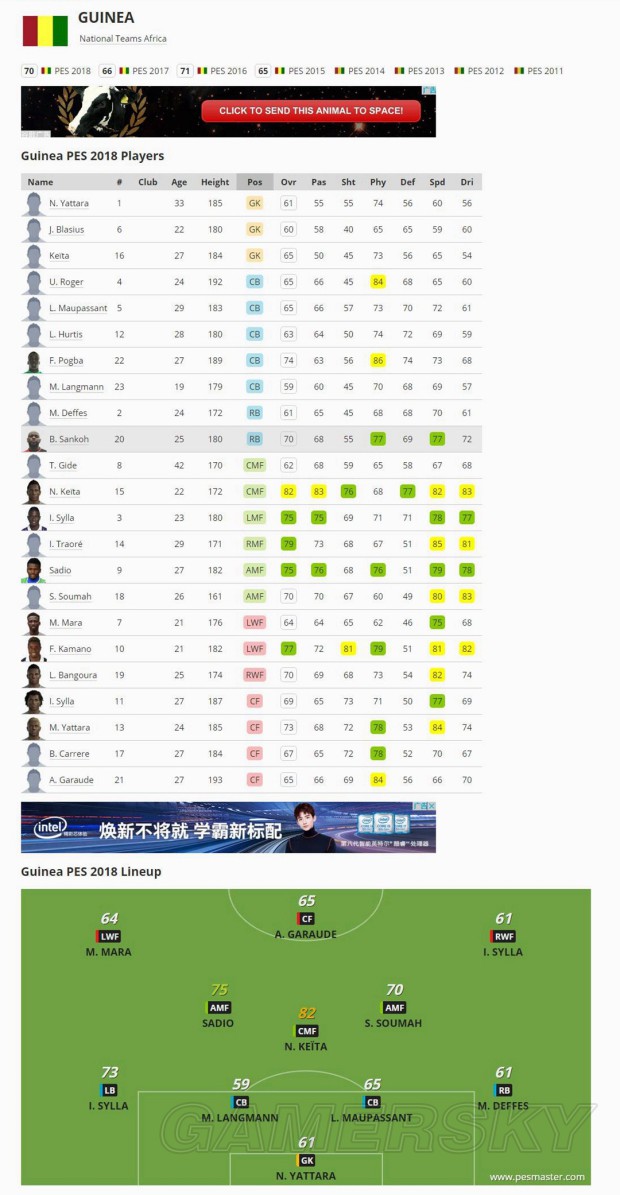
Task: Sort players by the Ovr column
Action: pos(288,182)
